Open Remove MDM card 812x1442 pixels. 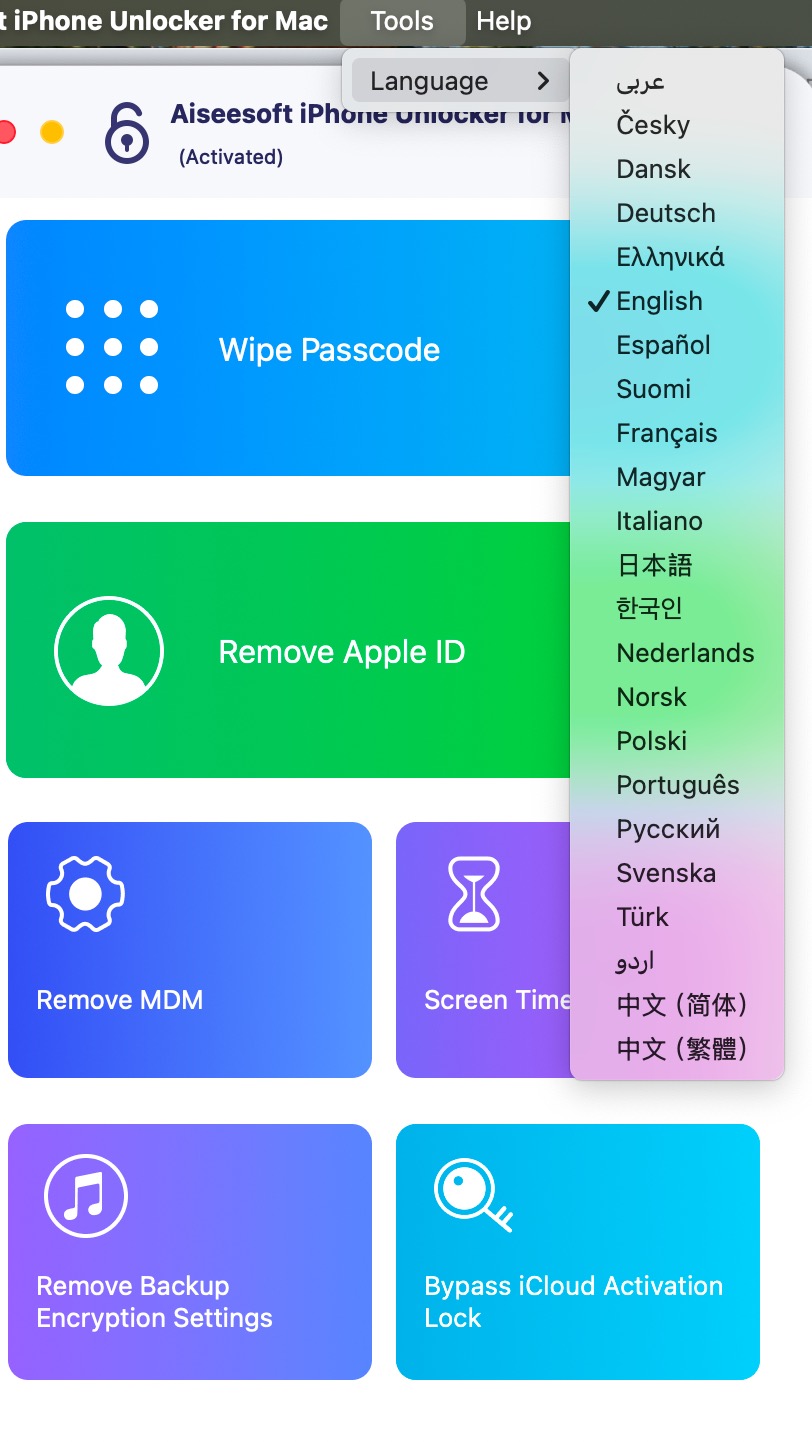coord(190,949)
